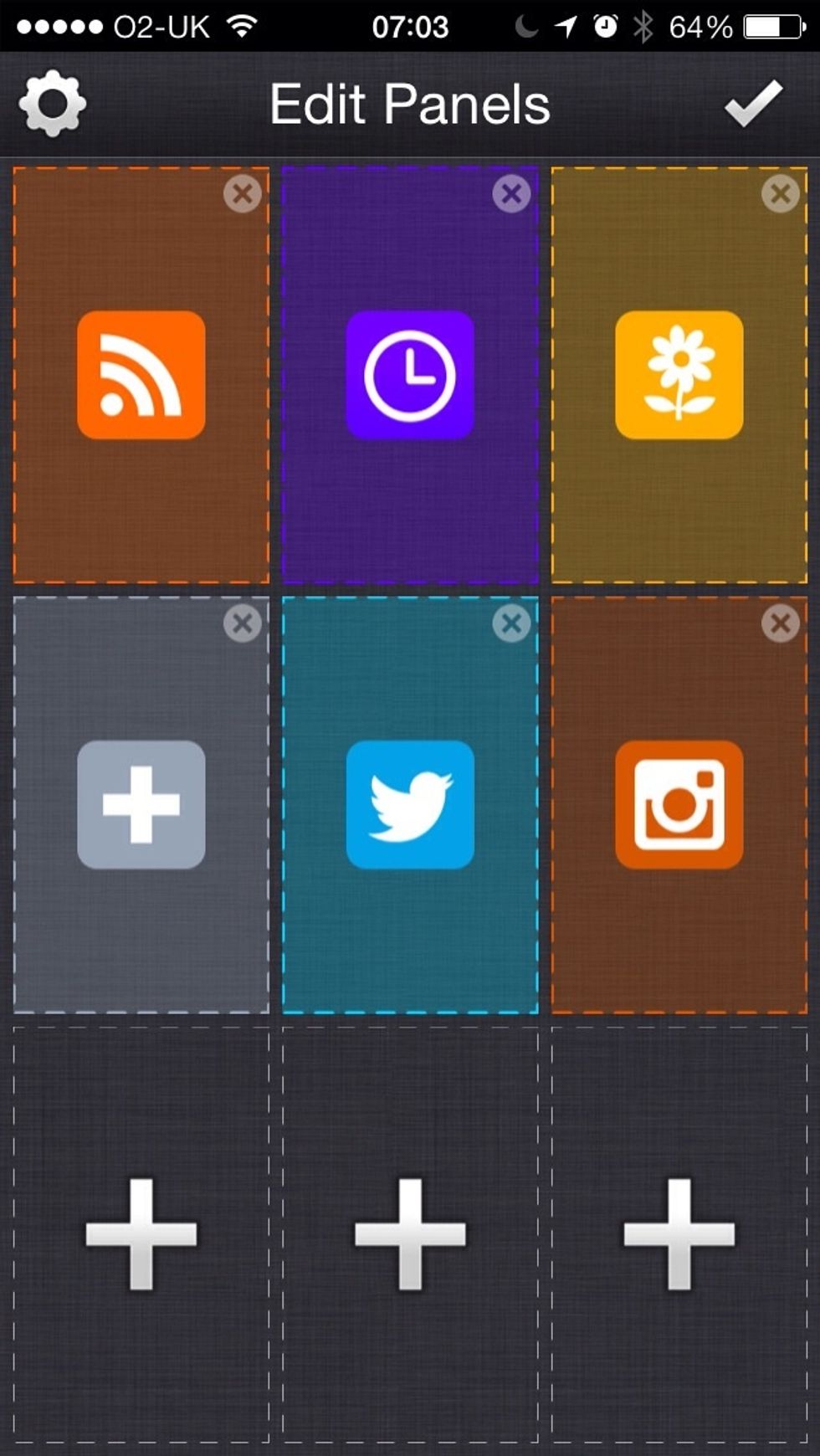Remove the RSS panel
820x1456 pixels.
(x=242, y=193)
